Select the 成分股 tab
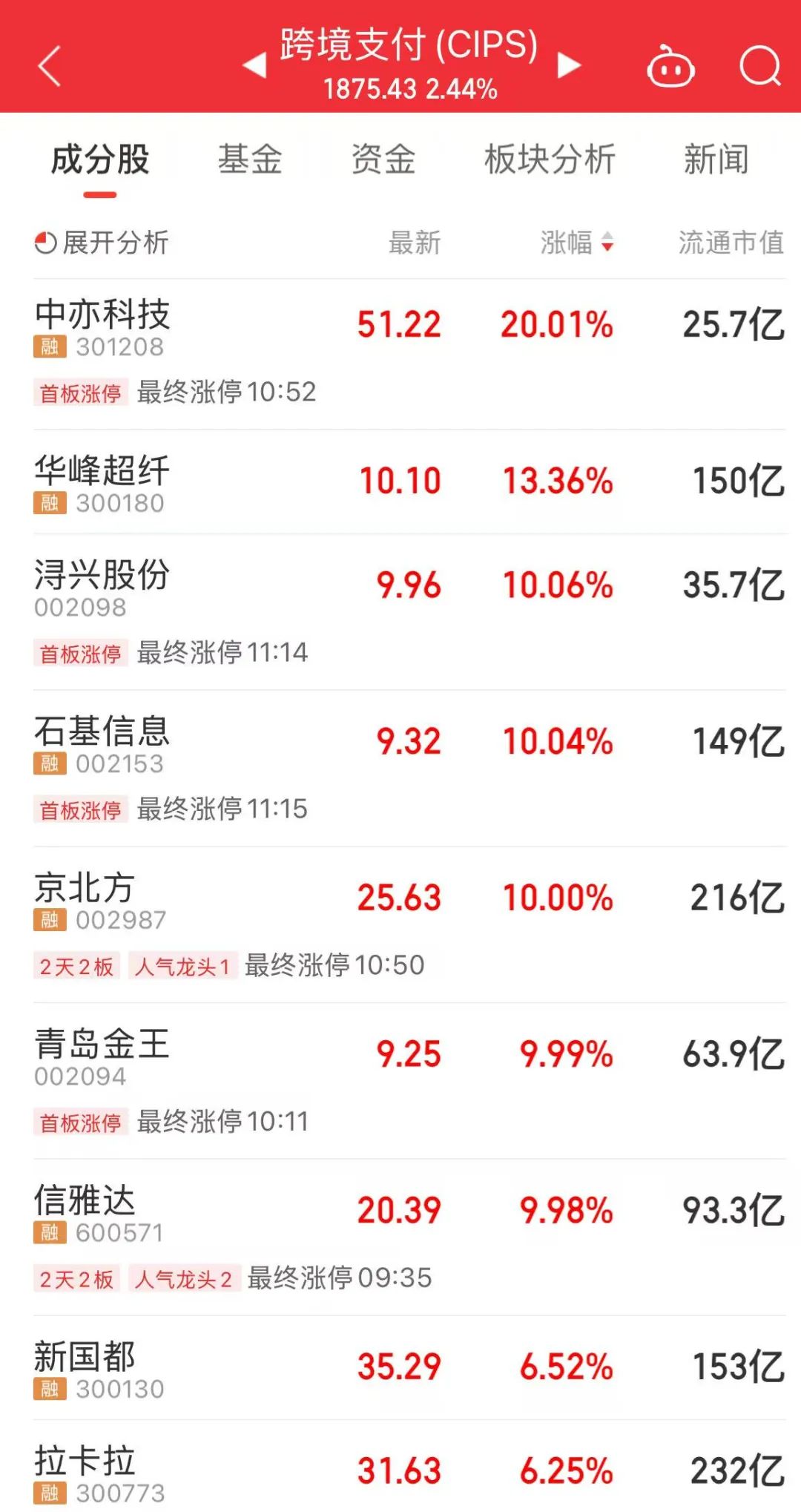The image size is (801, 1512). (x=100, y=160)
